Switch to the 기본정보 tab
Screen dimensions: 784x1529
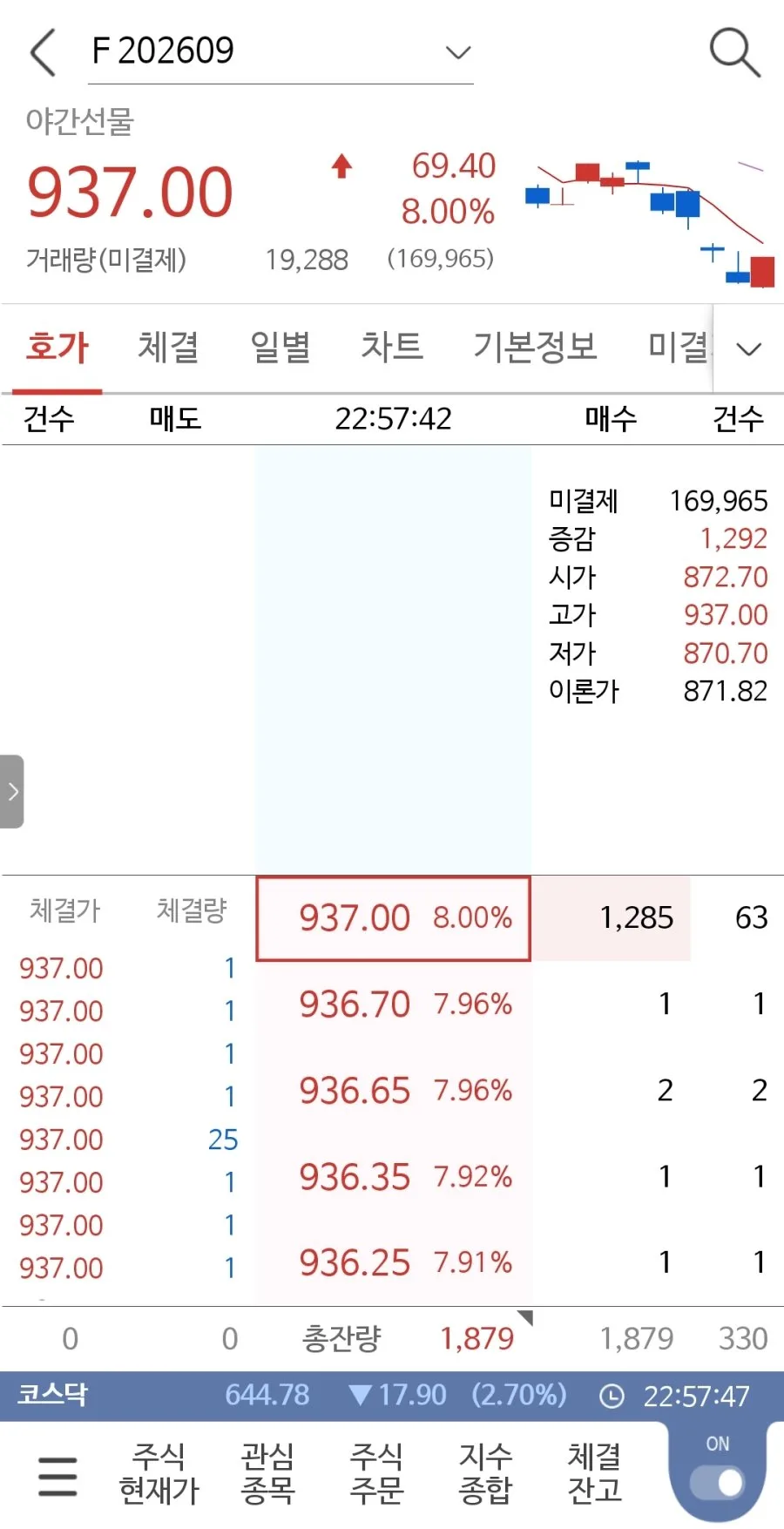pyautogui.click(x=535, y=347)
